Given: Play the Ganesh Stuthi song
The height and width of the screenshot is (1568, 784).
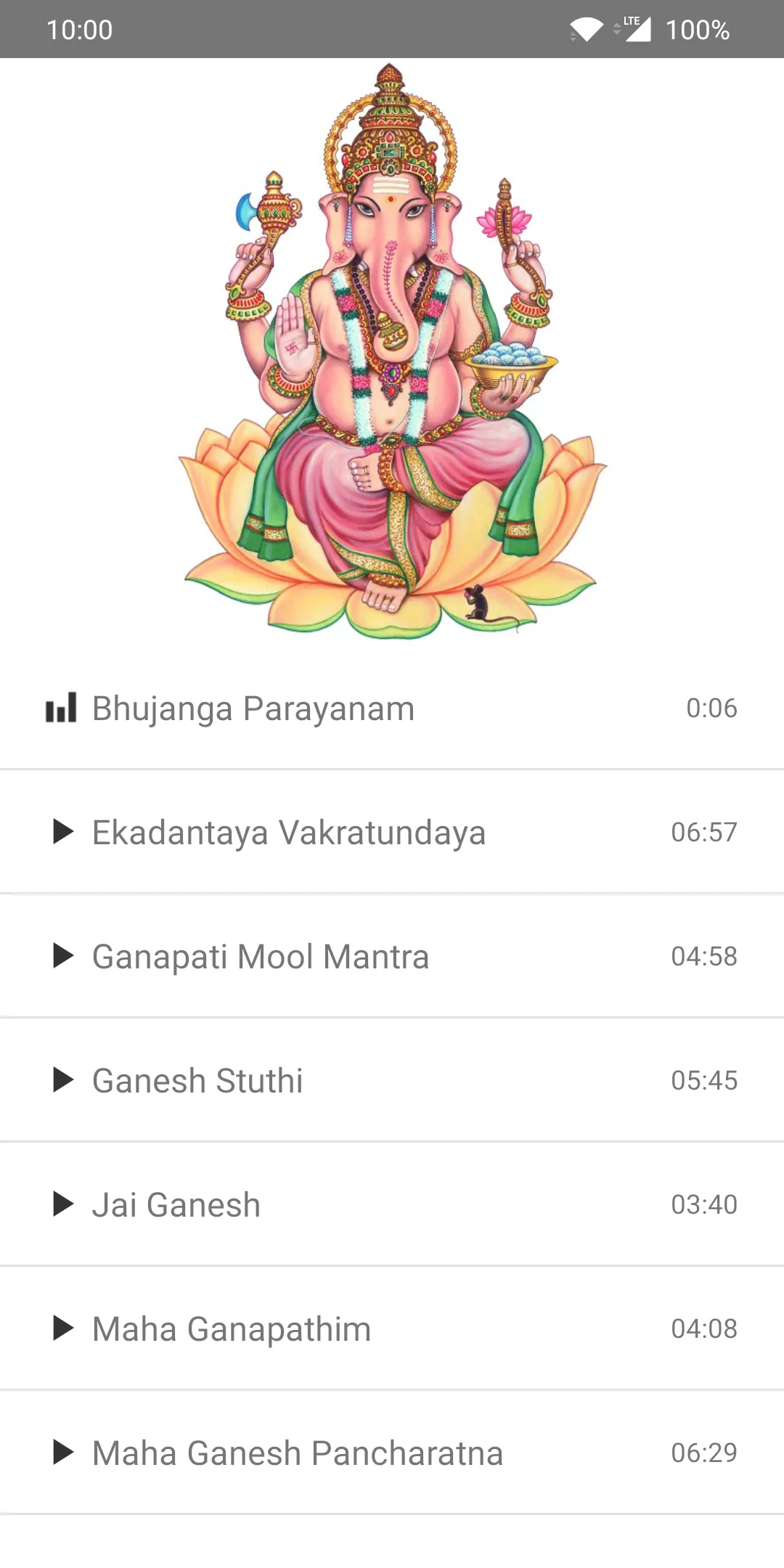Looking at the screenshot, I should (x=392, y=1080).
